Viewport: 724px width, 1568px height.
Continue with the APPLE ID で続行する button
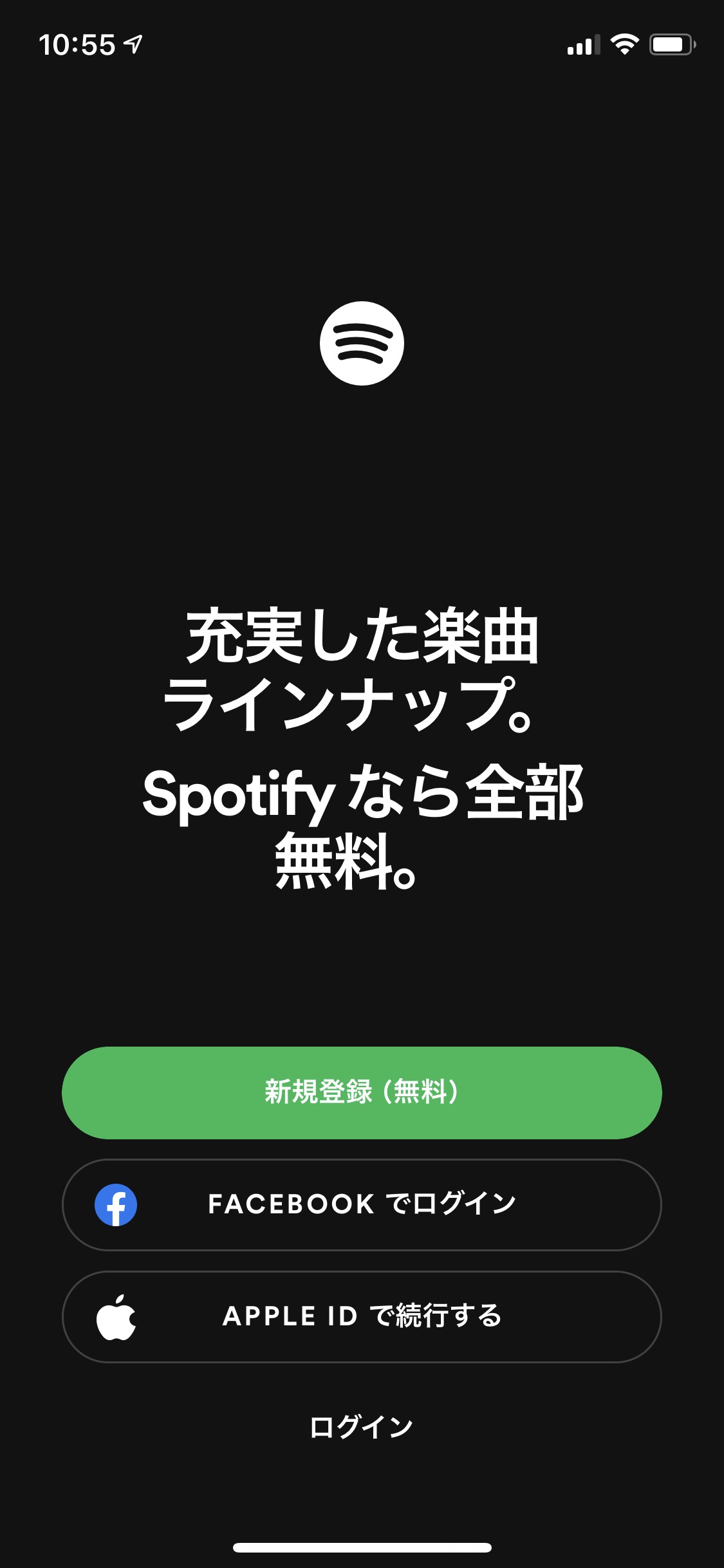click(362, 1316)
